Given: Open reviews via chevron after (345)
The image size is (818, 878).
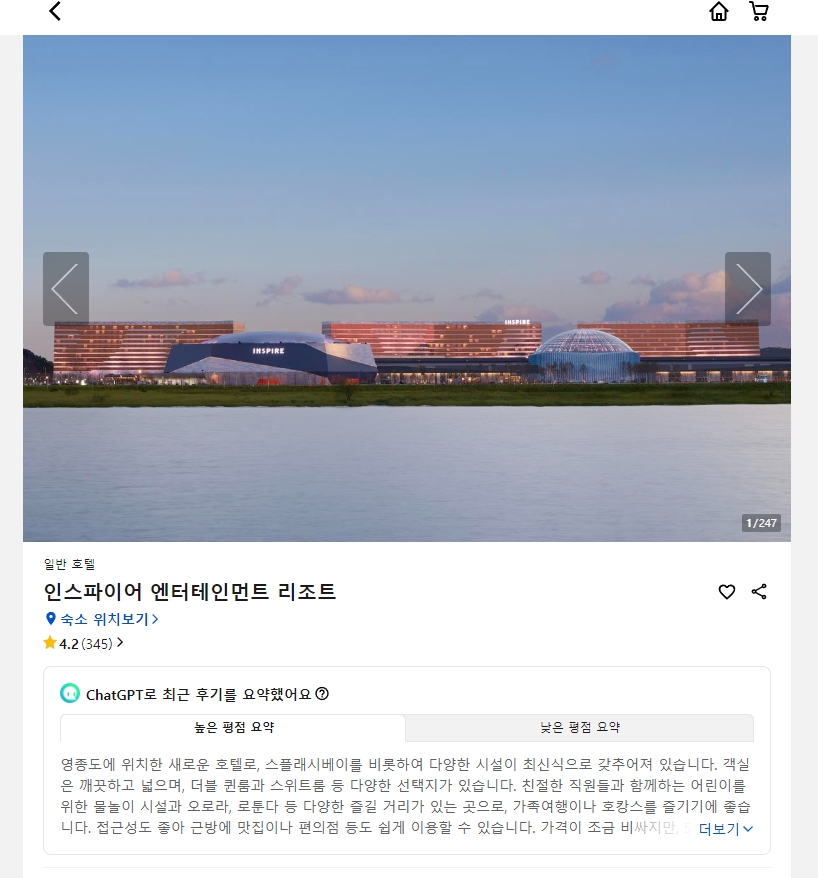Looking at the screenshot, I should pyautogui.click(x=121, y=643).
